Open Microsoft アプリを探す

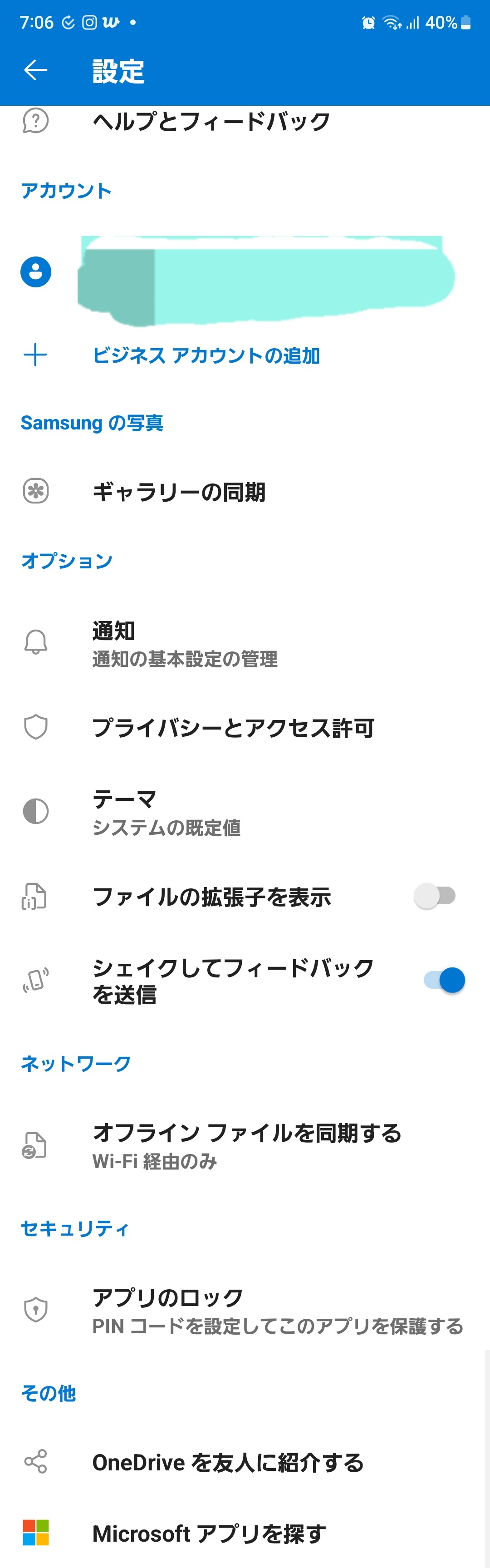[209, 1533]
